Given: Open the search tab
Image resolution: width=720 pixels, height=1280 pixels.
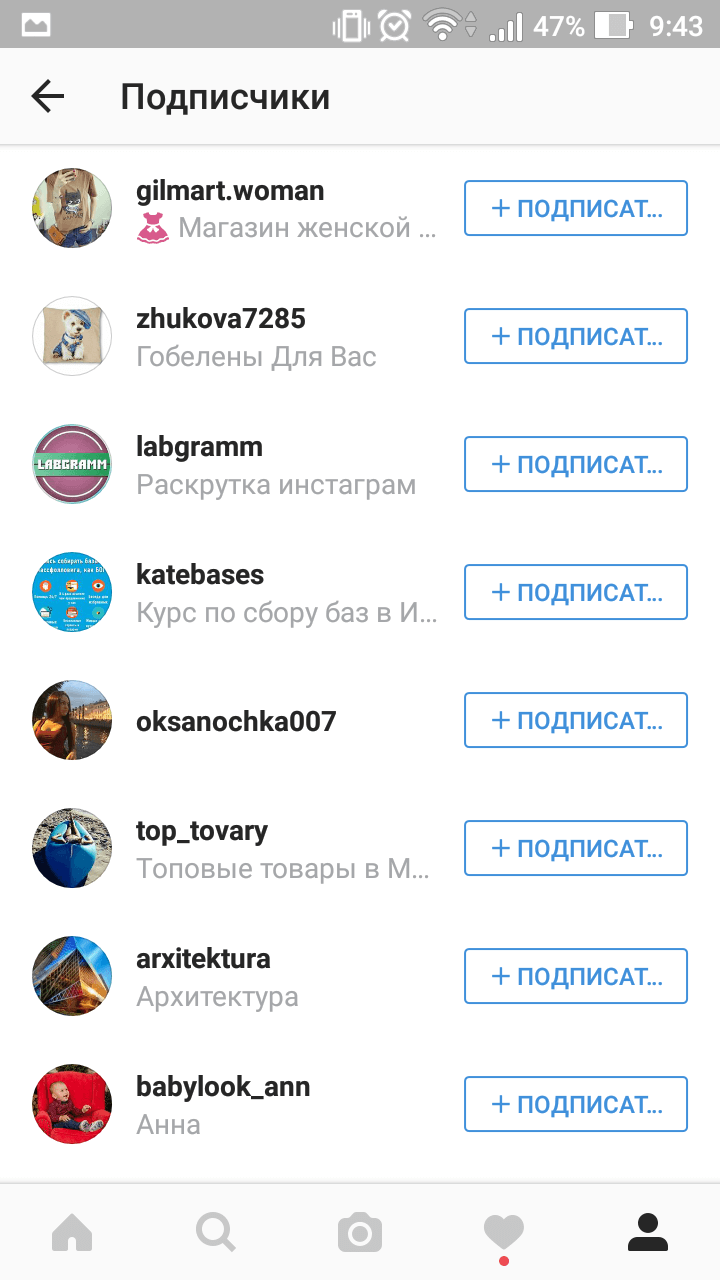Looking at the screenshot, I should pyautogui.click(x=216, y=1232).
